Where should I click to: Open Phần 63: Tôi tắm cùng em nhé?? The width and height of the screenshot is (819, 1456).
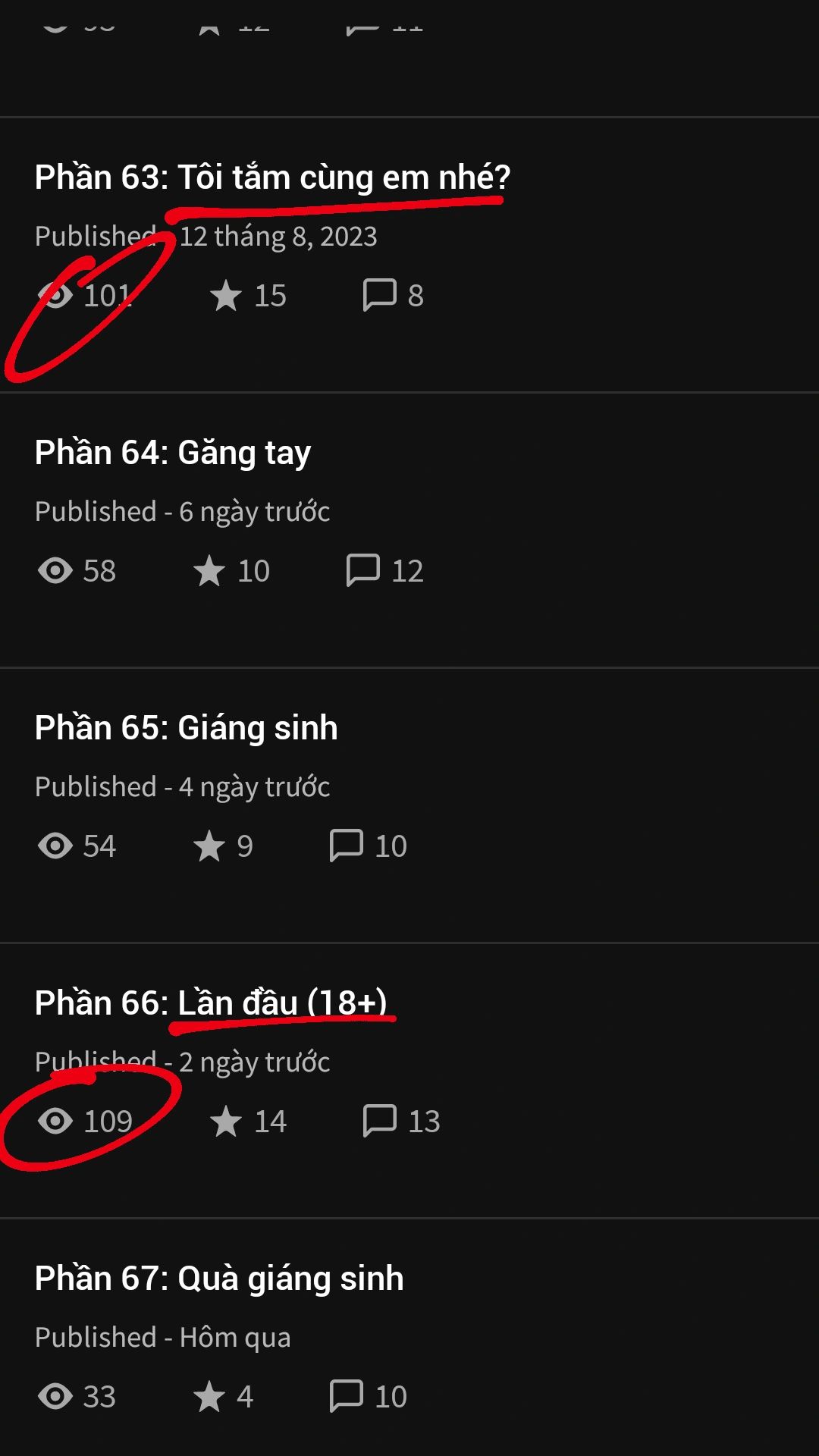click(x=273, y=177)
